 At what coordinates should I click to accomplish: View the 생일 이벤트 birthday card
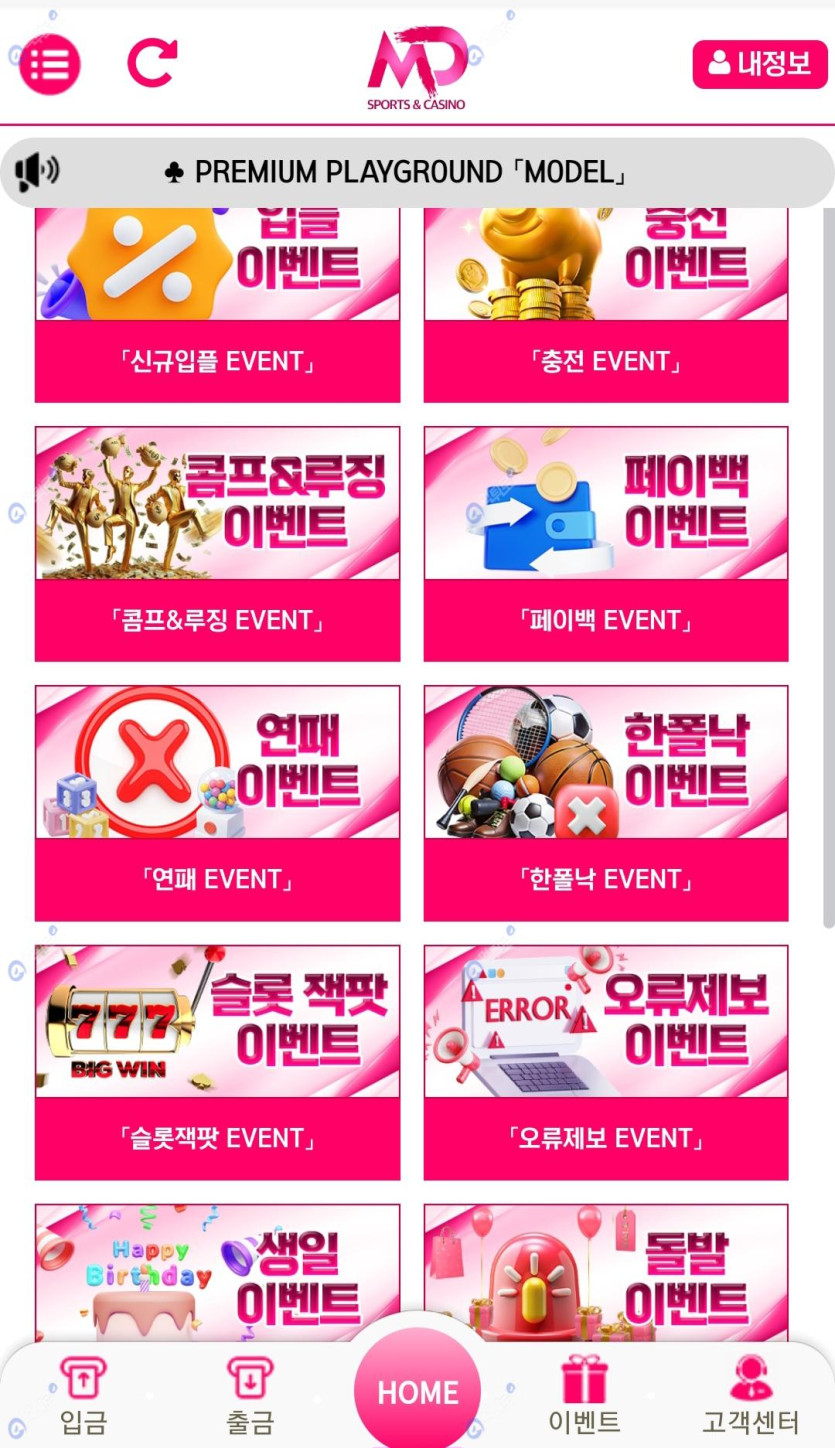[217, 1272]
